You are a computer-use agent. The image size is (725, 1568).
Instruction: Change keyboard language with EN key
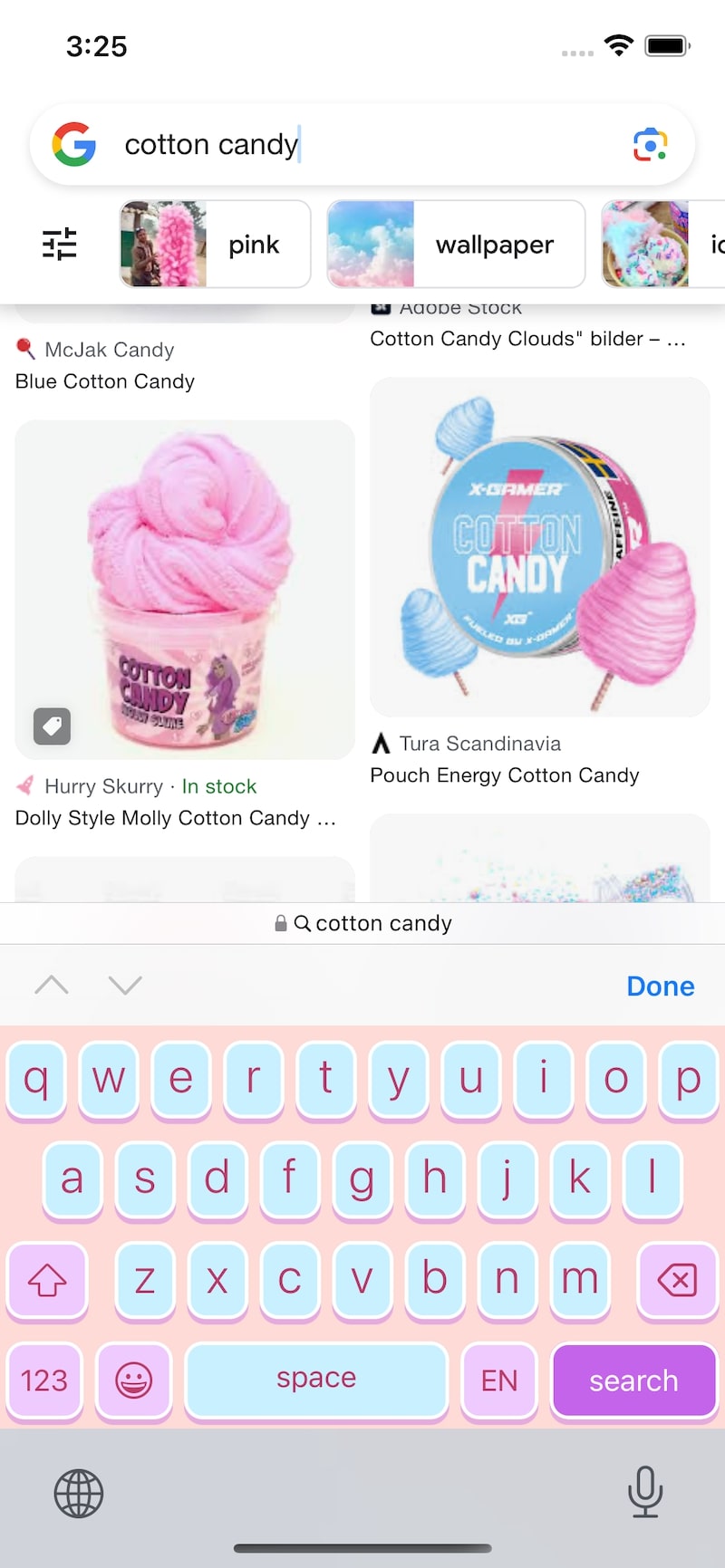point(498,1380)
